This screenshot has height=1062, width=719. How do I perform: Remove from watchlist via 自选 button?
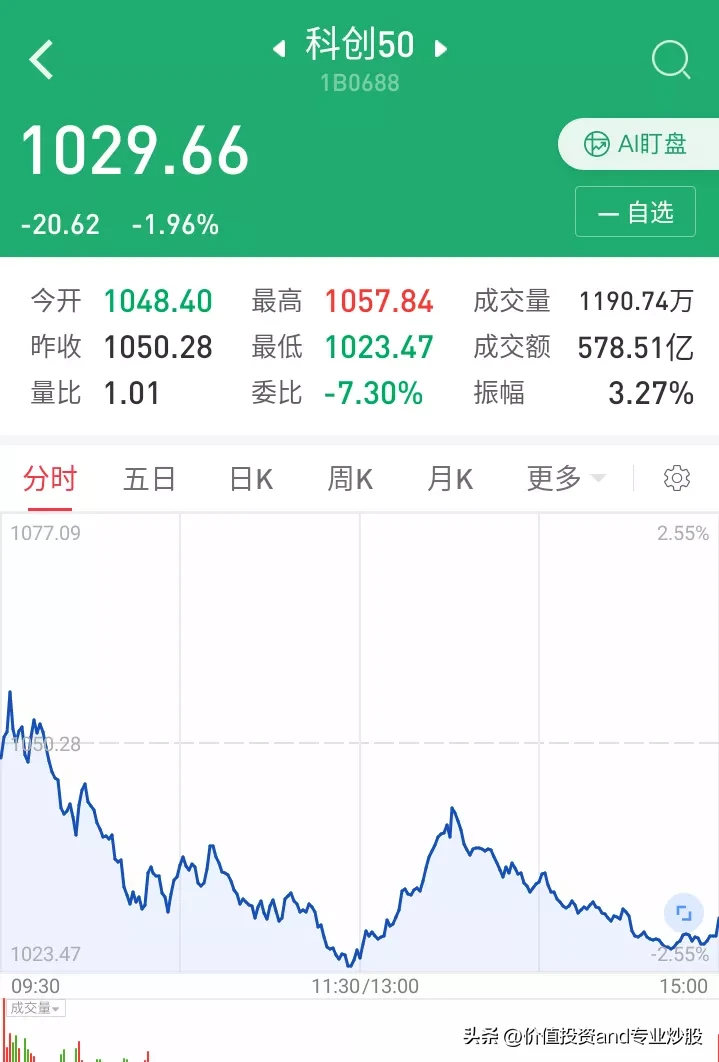point(635,212)
